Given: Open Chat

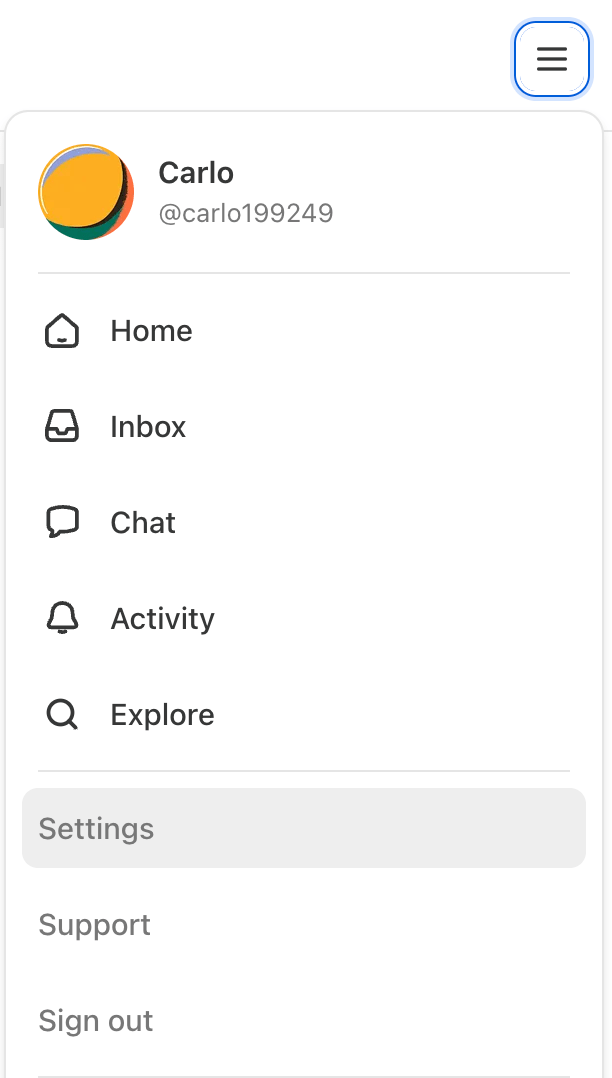Looking at the screenshot, I should (x=143, y=523).
